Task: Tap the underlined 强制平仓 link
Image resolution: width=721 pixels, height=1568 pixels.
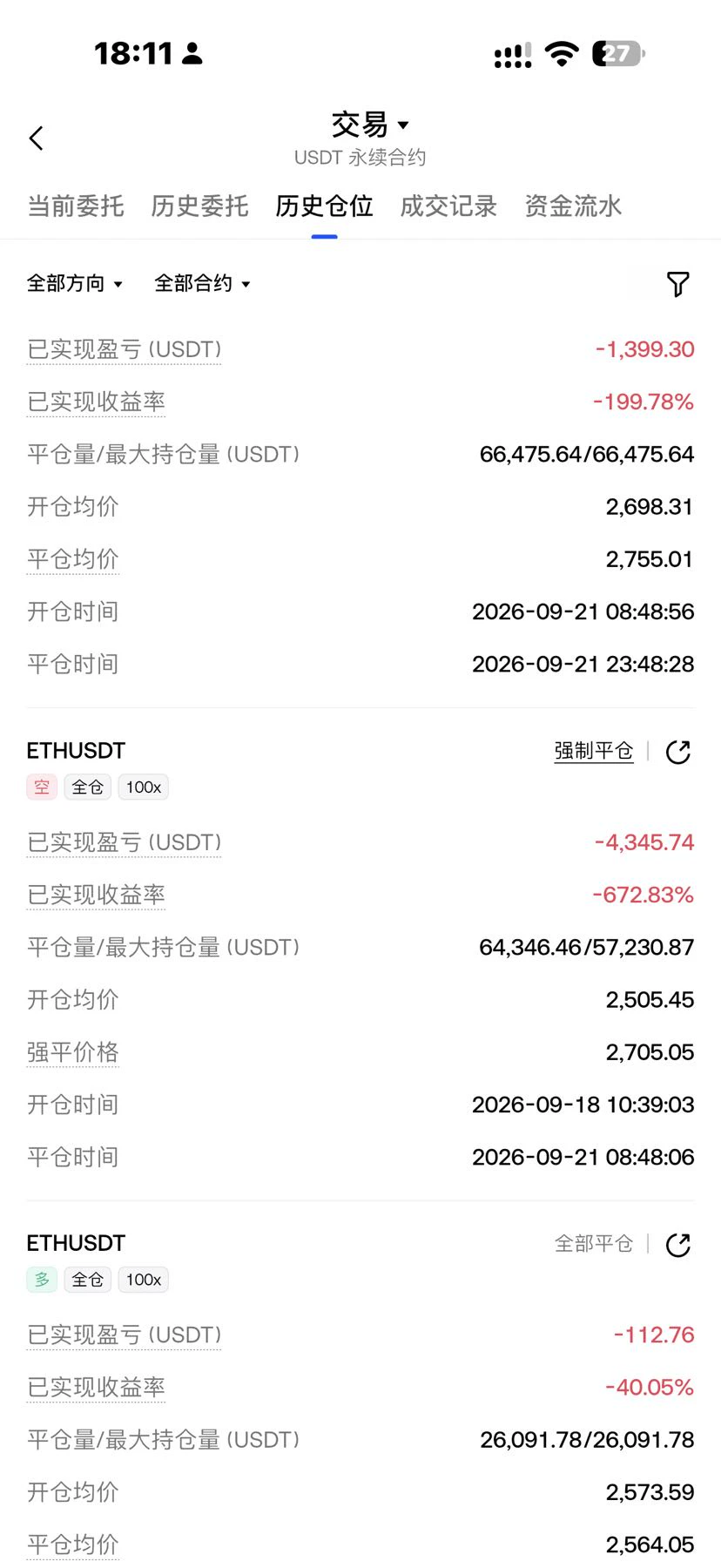Action: tap(594, 751)
